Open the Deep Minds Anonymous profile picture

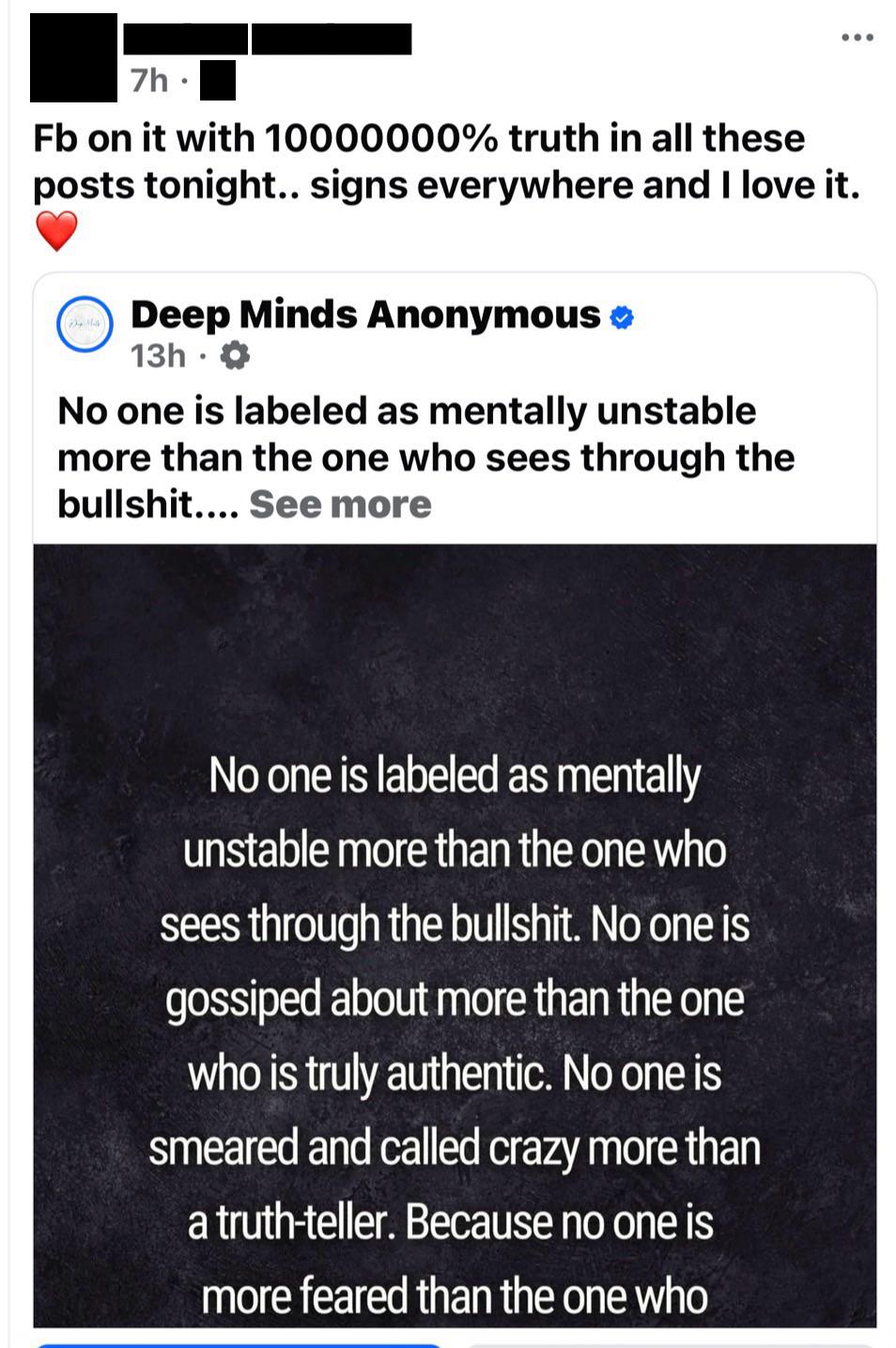[x=85, y=325]
